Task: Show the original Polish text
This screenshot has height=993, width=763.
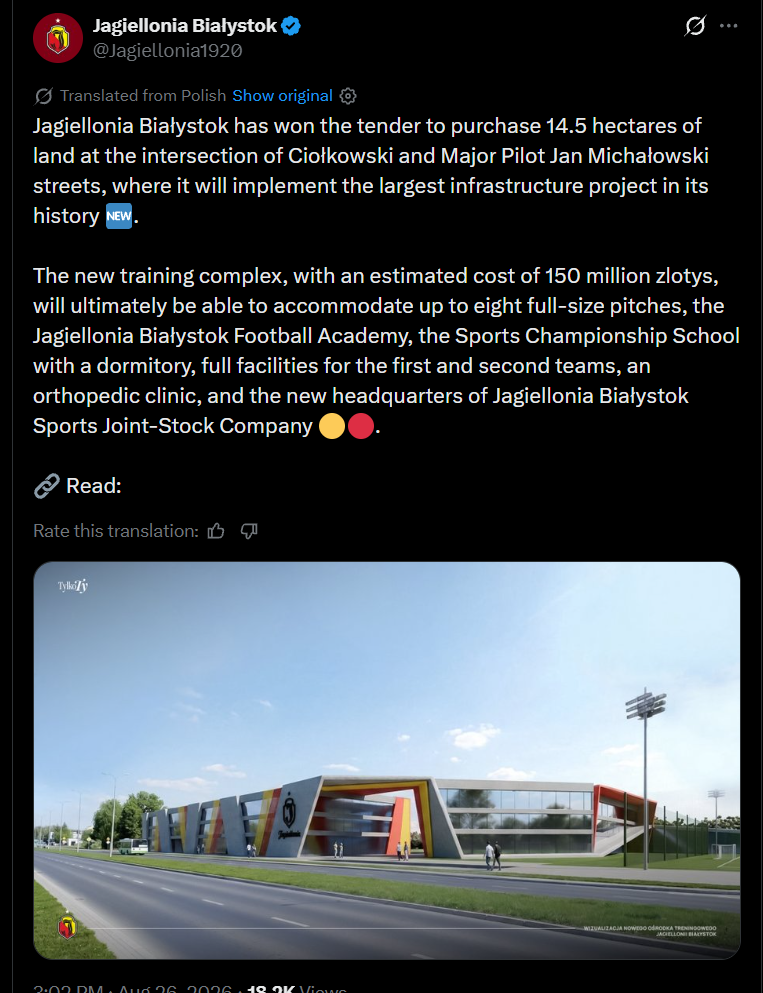Action: 282,96
